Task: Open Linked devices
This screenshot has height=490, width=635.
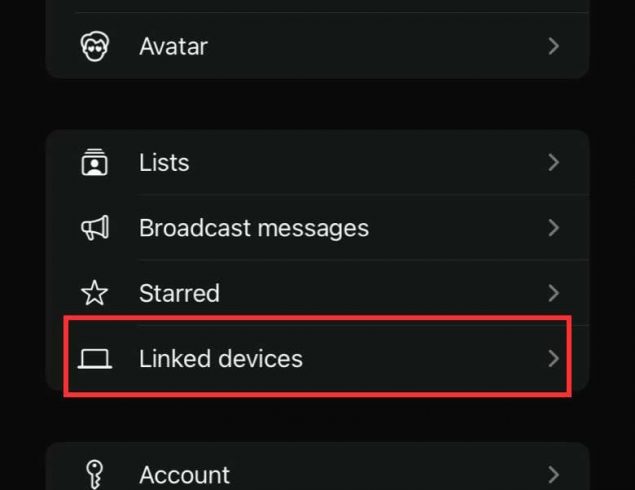Action: [x=316, y=358]
